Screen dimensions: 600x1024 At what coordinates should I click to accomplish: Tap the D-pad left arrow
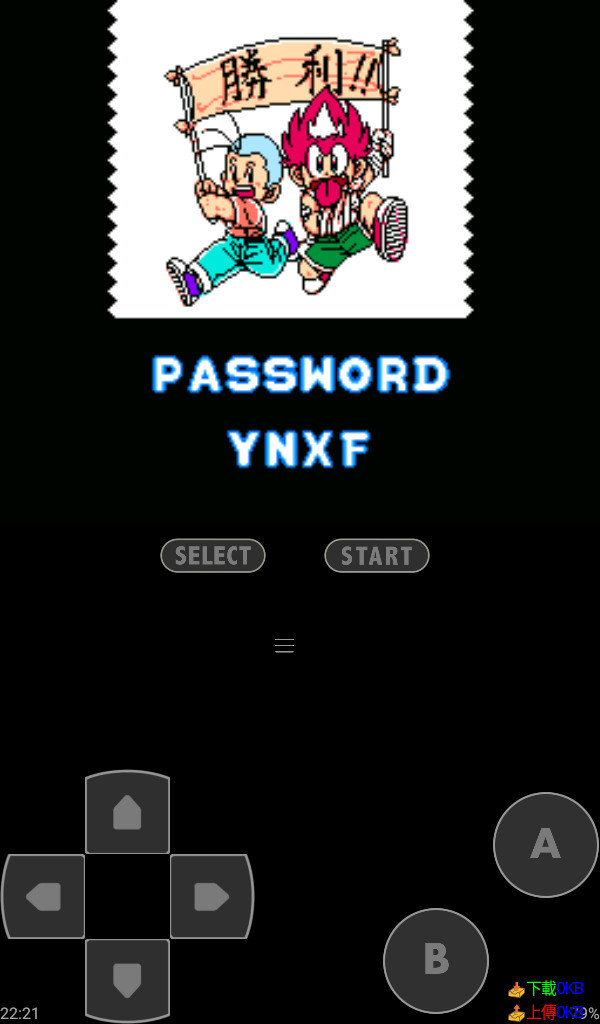click(44, 896)
